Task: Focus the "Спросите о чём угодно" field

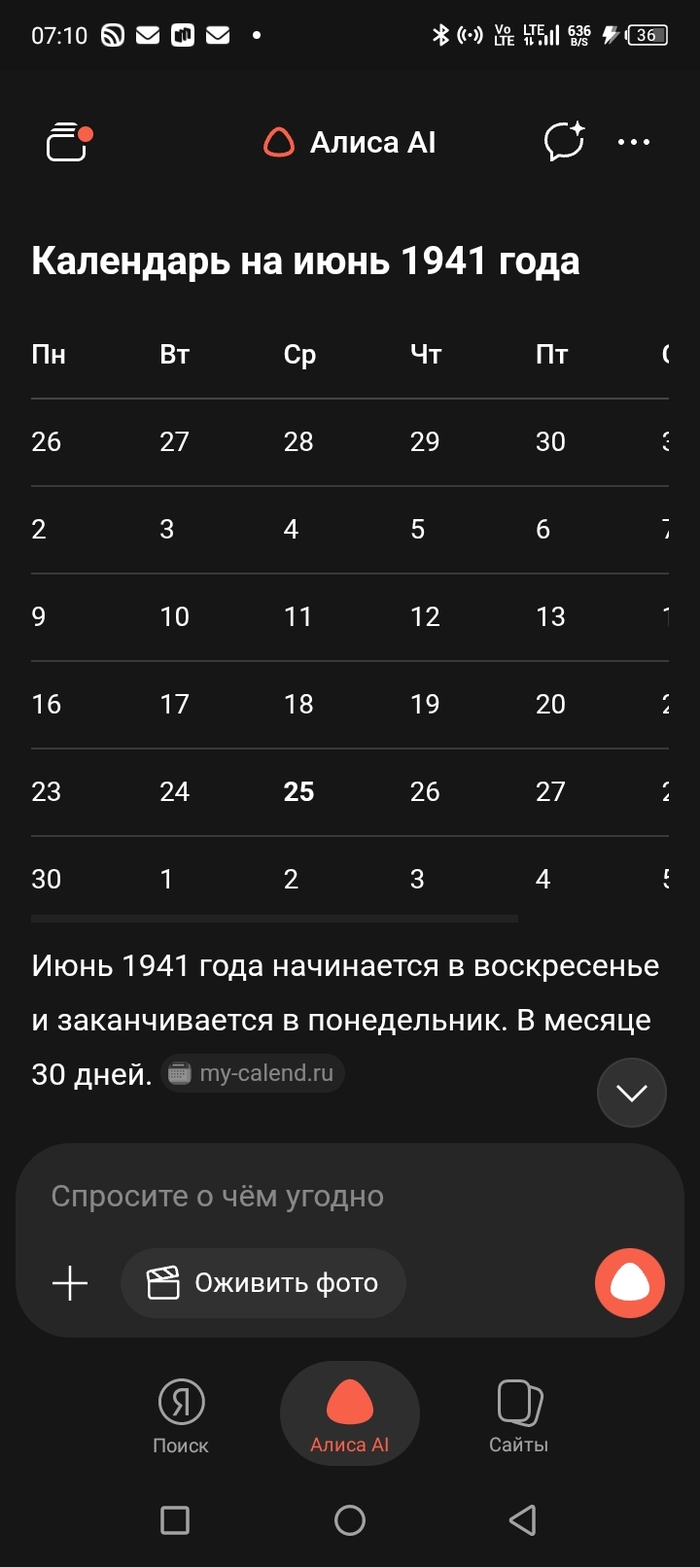Action: (x=300, y=1196)
